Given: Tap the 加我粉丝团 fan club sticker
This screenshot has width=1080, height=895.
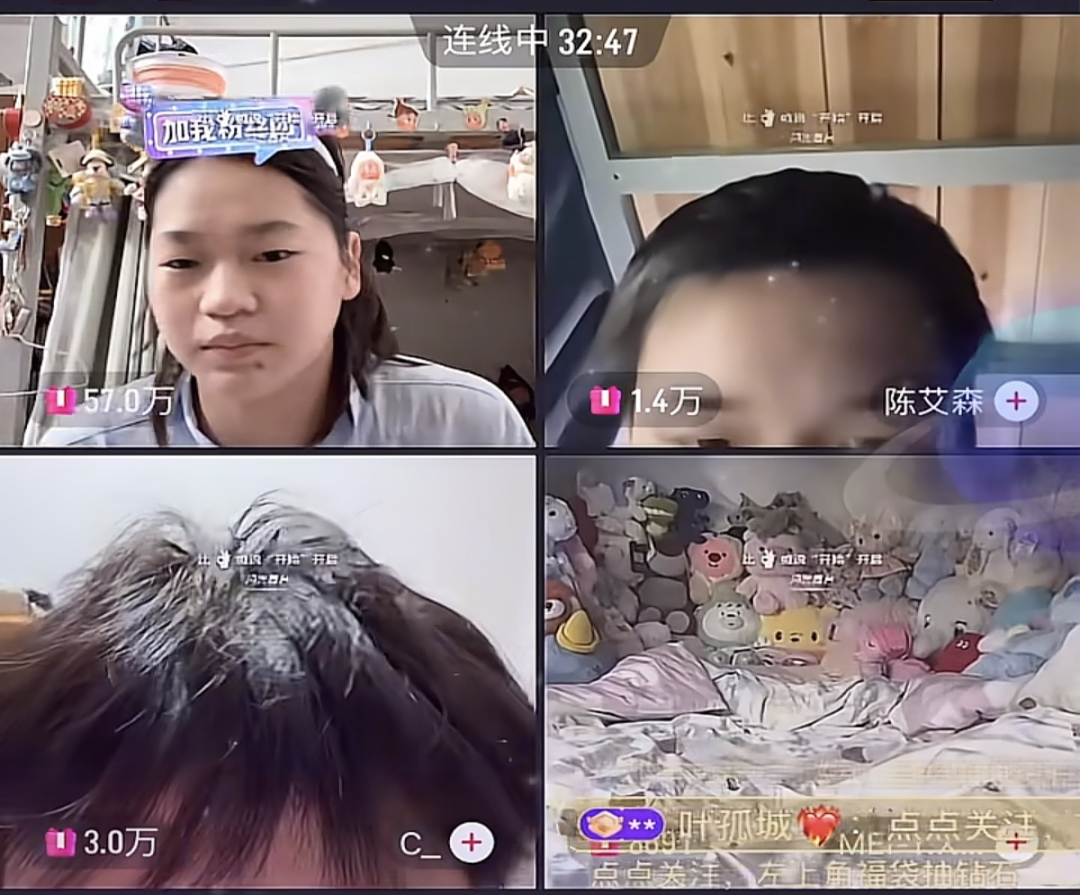Looking at the screenshot, I should click(228, 129).
